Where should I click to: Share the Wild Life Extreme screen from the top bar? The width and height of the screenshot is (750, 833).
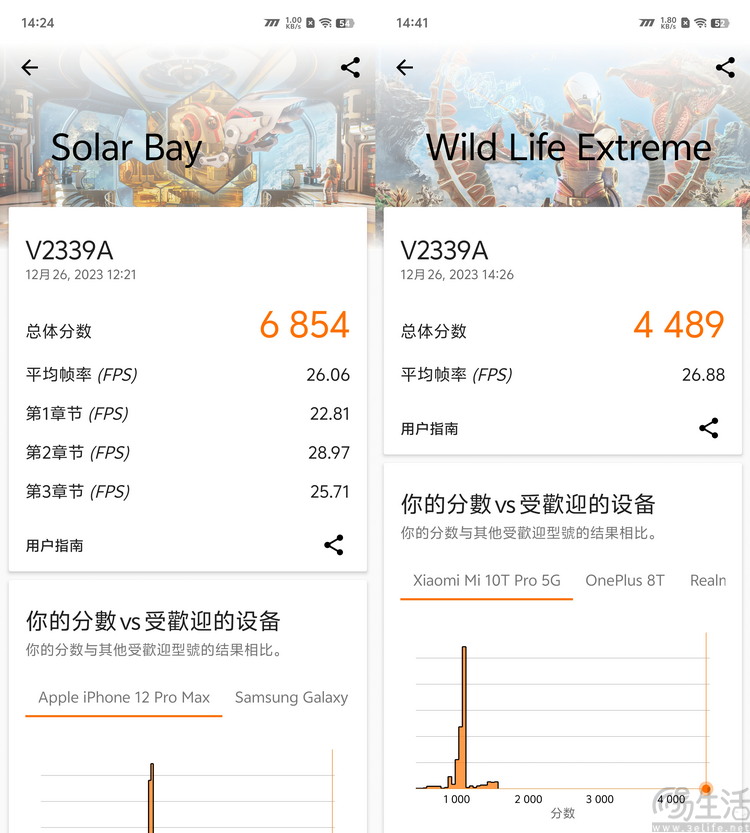pyautogui.click(x=725, y=68)
